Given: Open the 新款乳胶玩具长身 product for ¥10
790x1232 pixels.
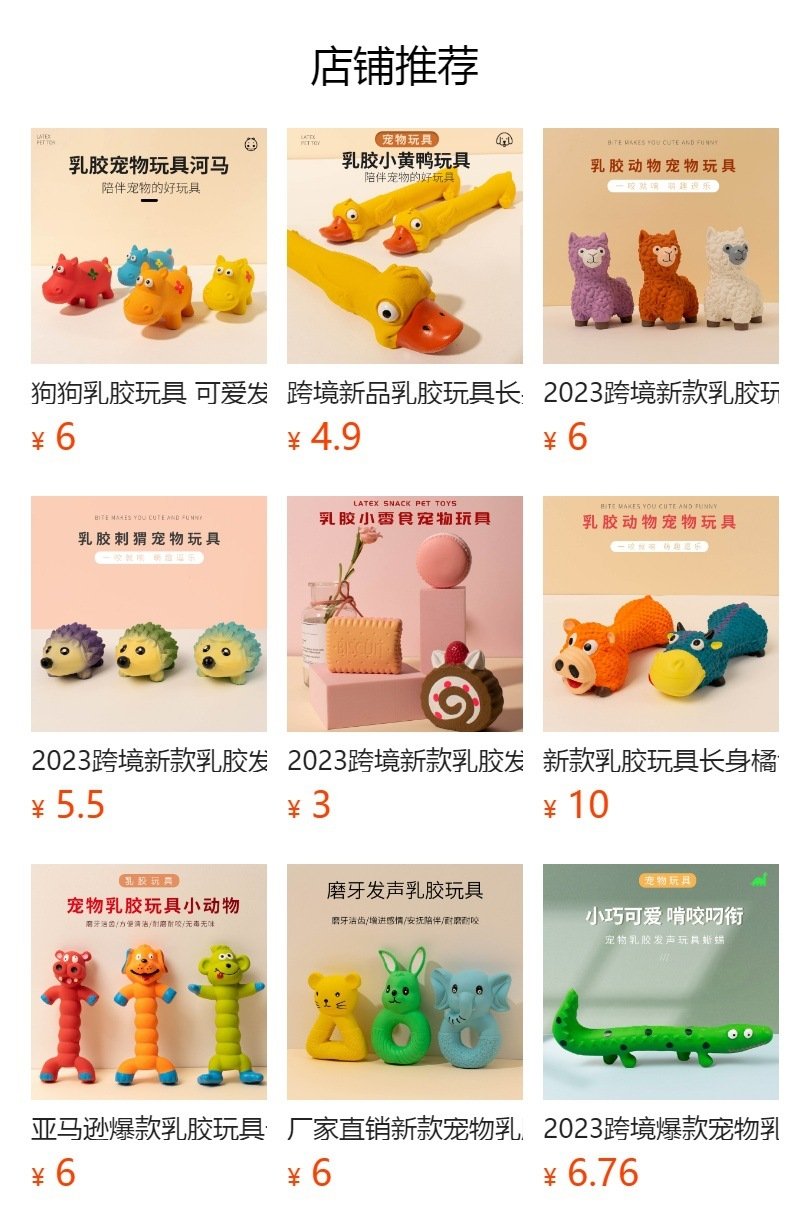Looking at the screenshot, I should click(661, 614).
